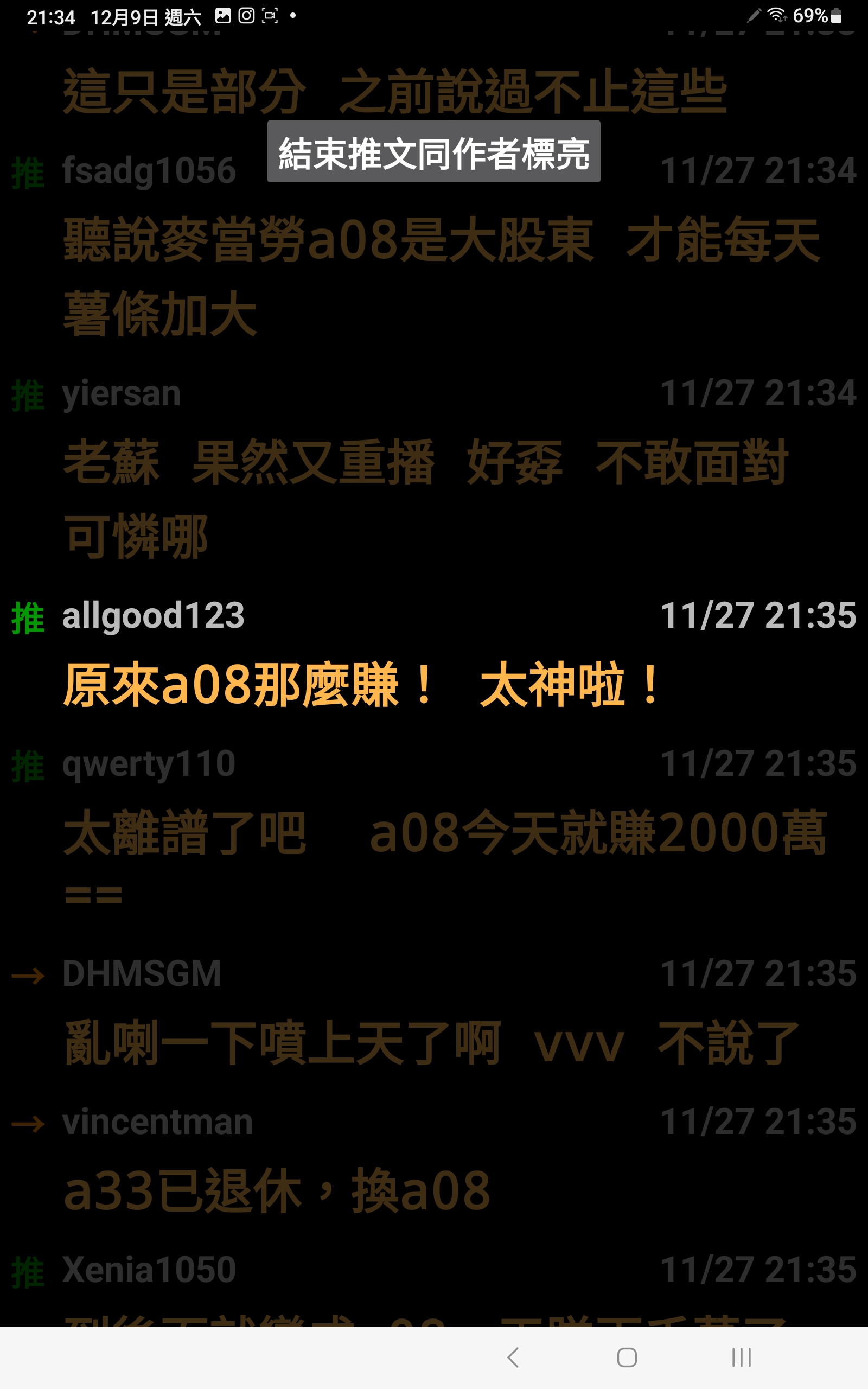Tap allgood123's highlighted comment

pos(362,684)
